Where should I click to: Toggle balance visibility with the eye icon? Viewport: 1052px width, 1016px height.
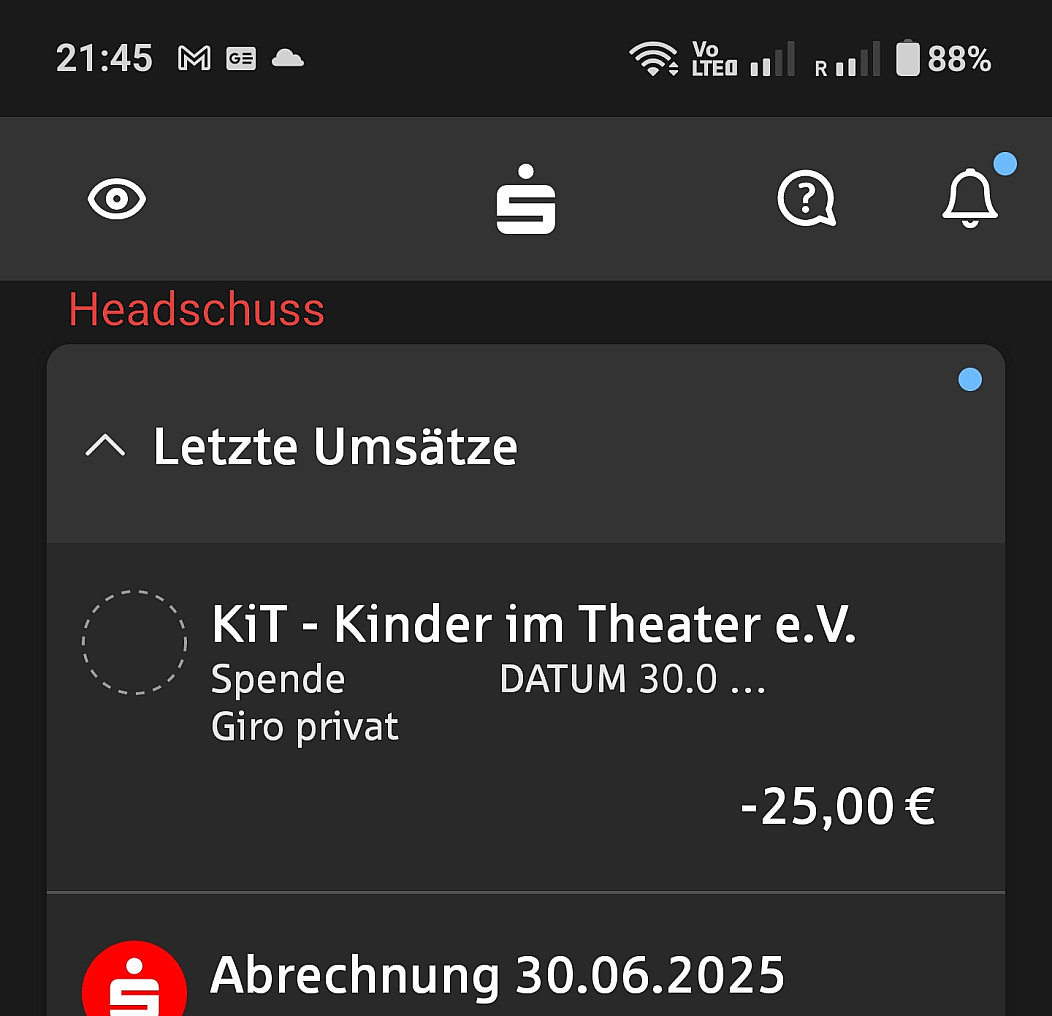(117, 199)
